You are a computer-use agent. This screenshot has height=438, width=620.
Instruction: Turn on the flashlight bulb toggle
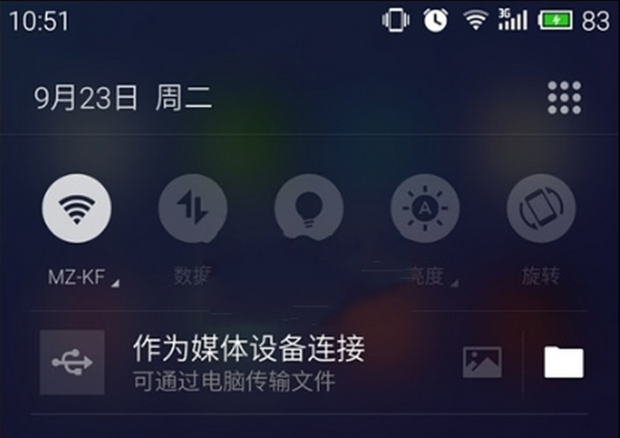tap(309, 210)
